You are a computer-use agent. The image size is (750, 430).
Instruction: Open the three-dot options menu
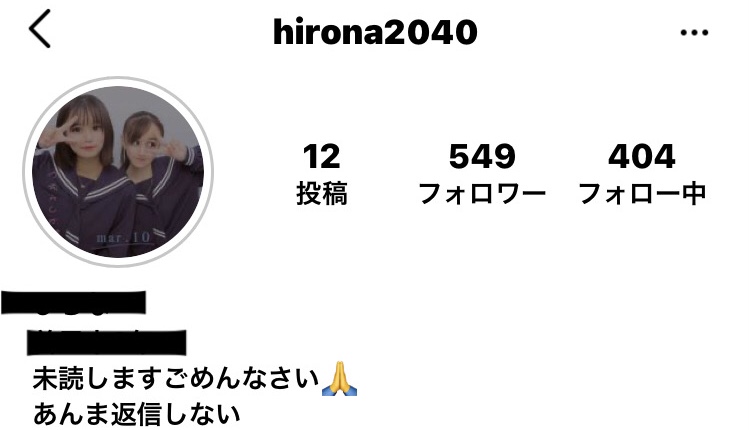pyautogui.click(x=693, y=33)
